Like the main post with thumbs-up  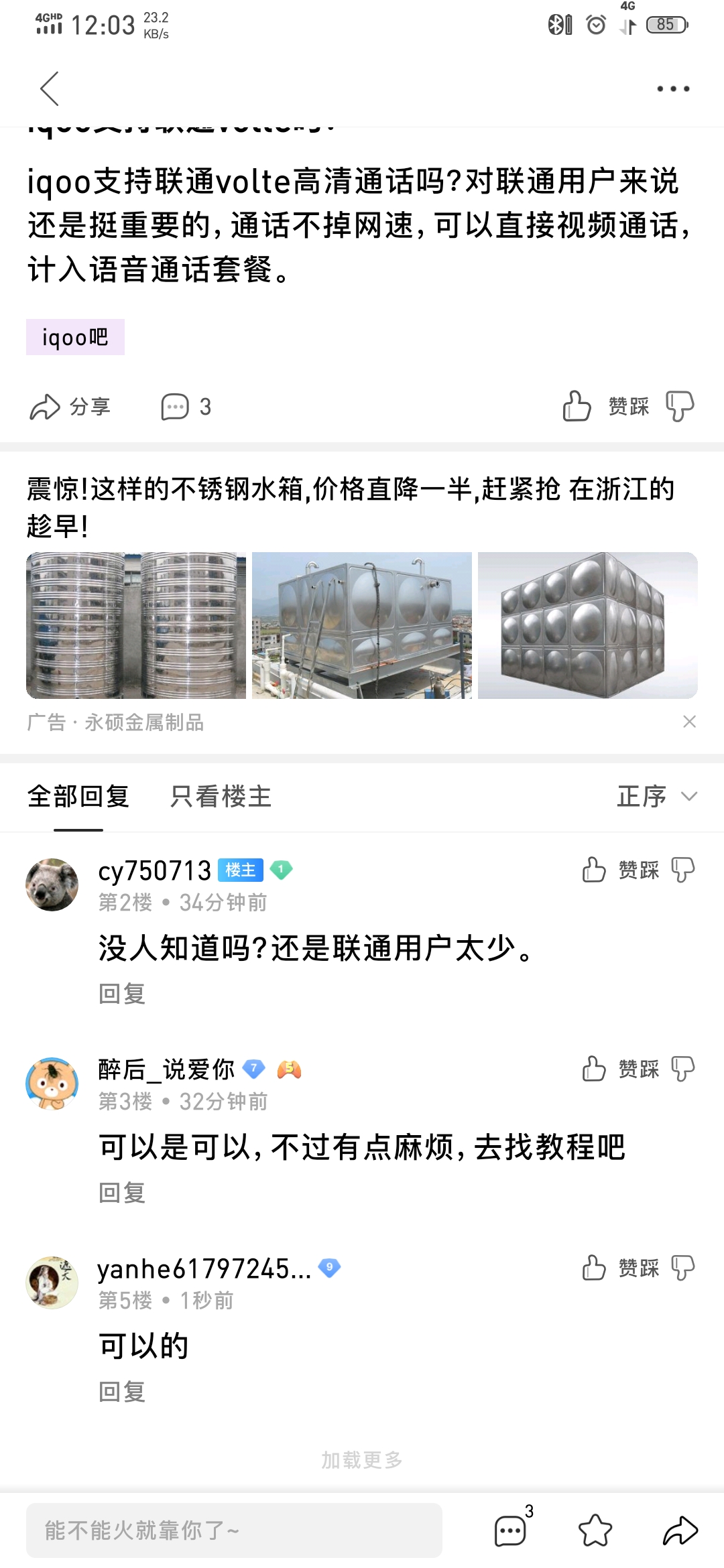pyautogui.click(x=577, y=406)
